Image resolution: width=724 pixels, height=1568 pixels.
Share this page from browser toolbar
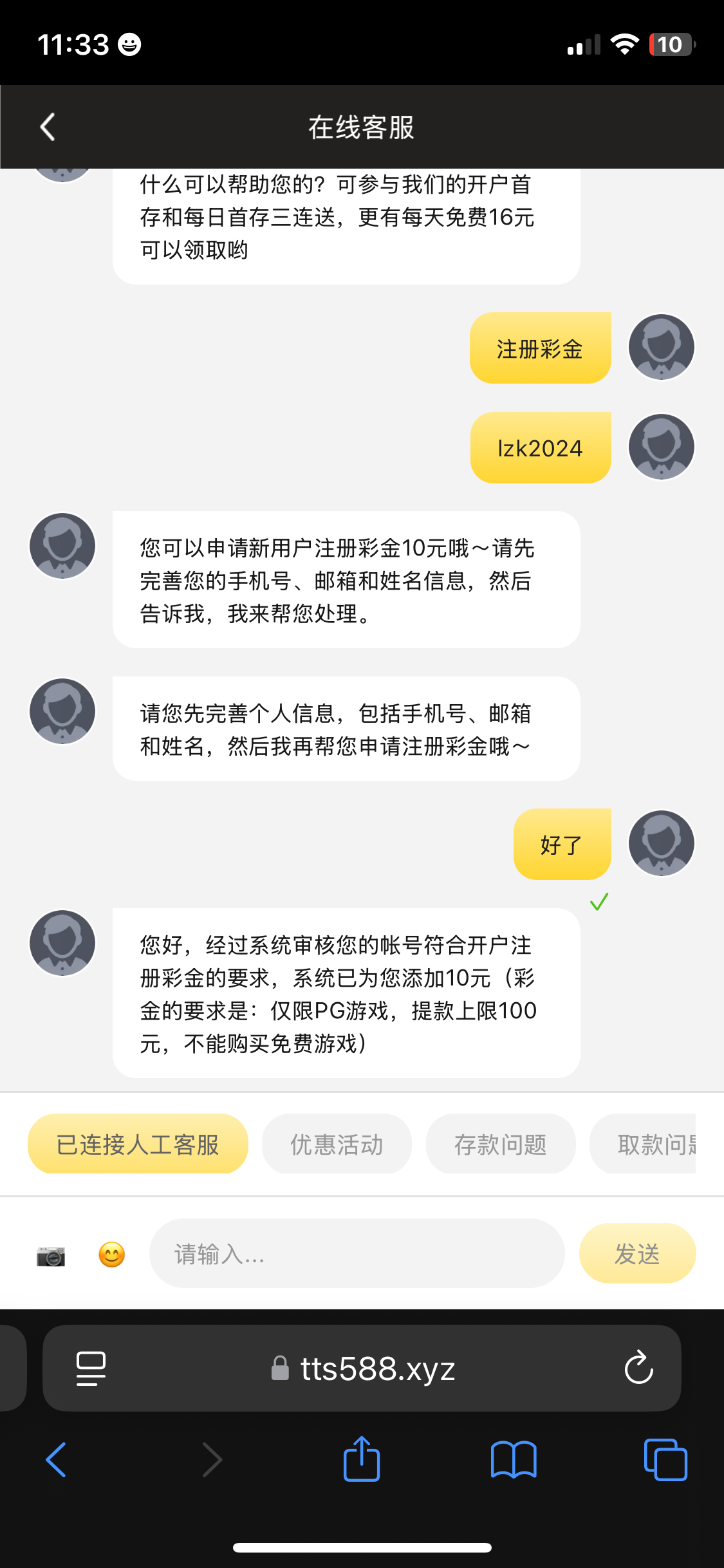click(x=362, y=1460)
